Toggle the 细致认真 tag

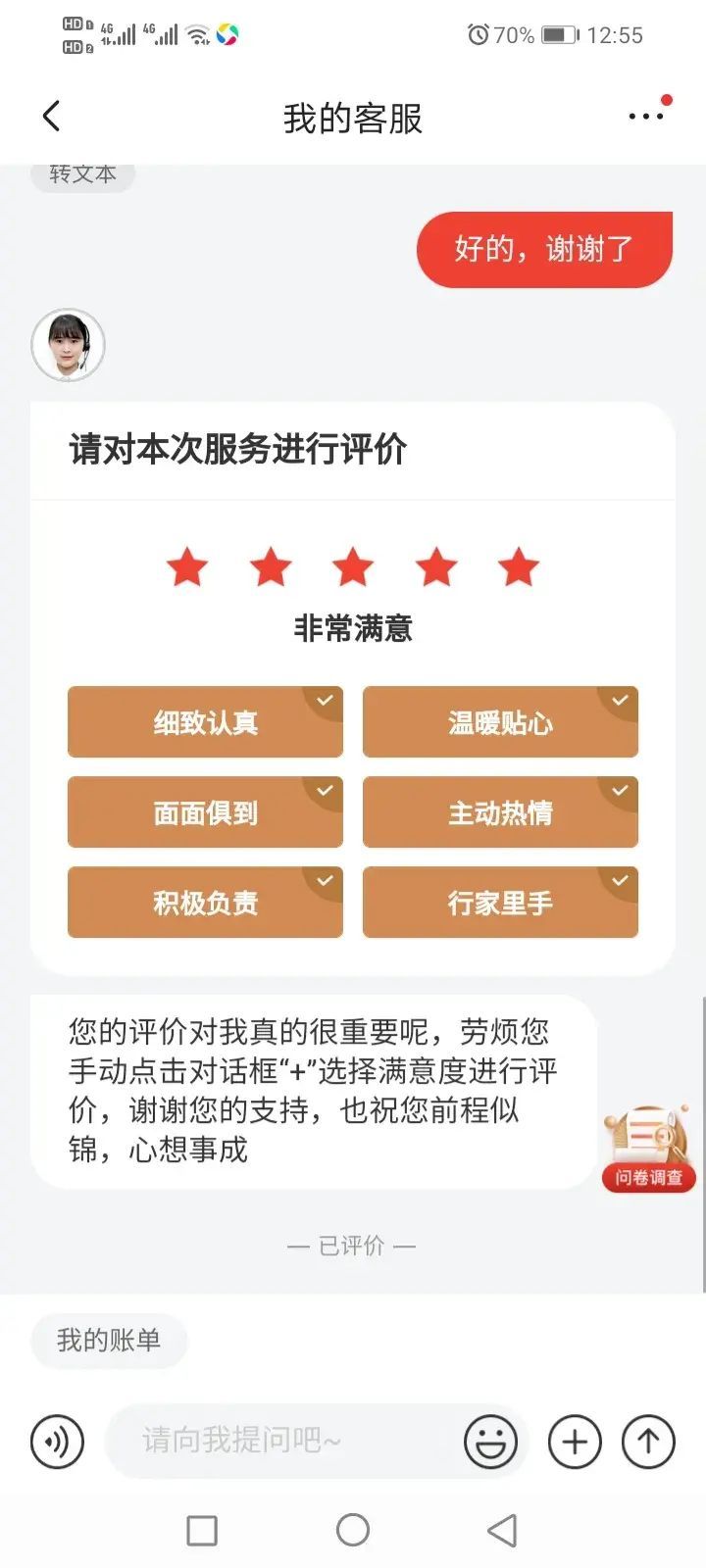pyautogui.click(x=205, y=722)
